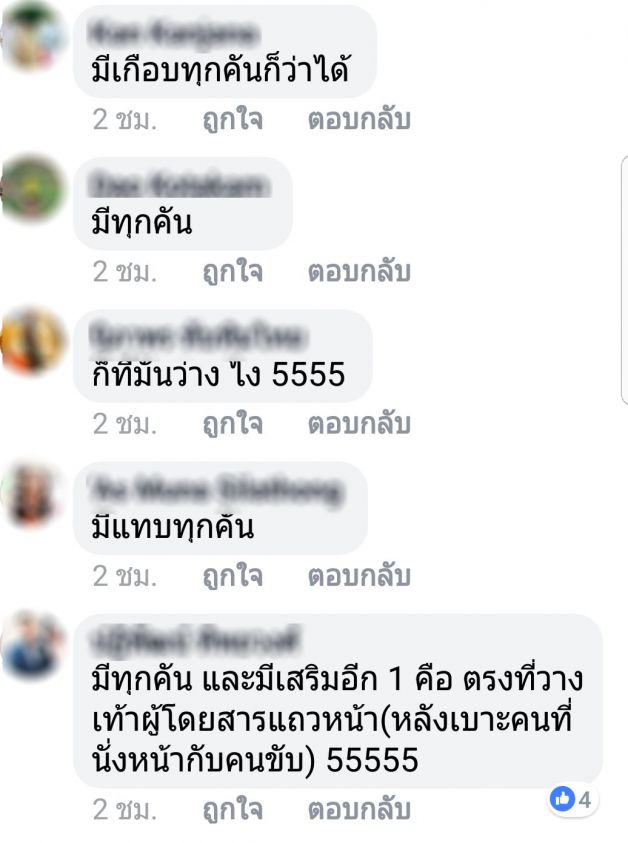Like the long comment ending with 55555
628x843 pixels.
click(232, 809)
